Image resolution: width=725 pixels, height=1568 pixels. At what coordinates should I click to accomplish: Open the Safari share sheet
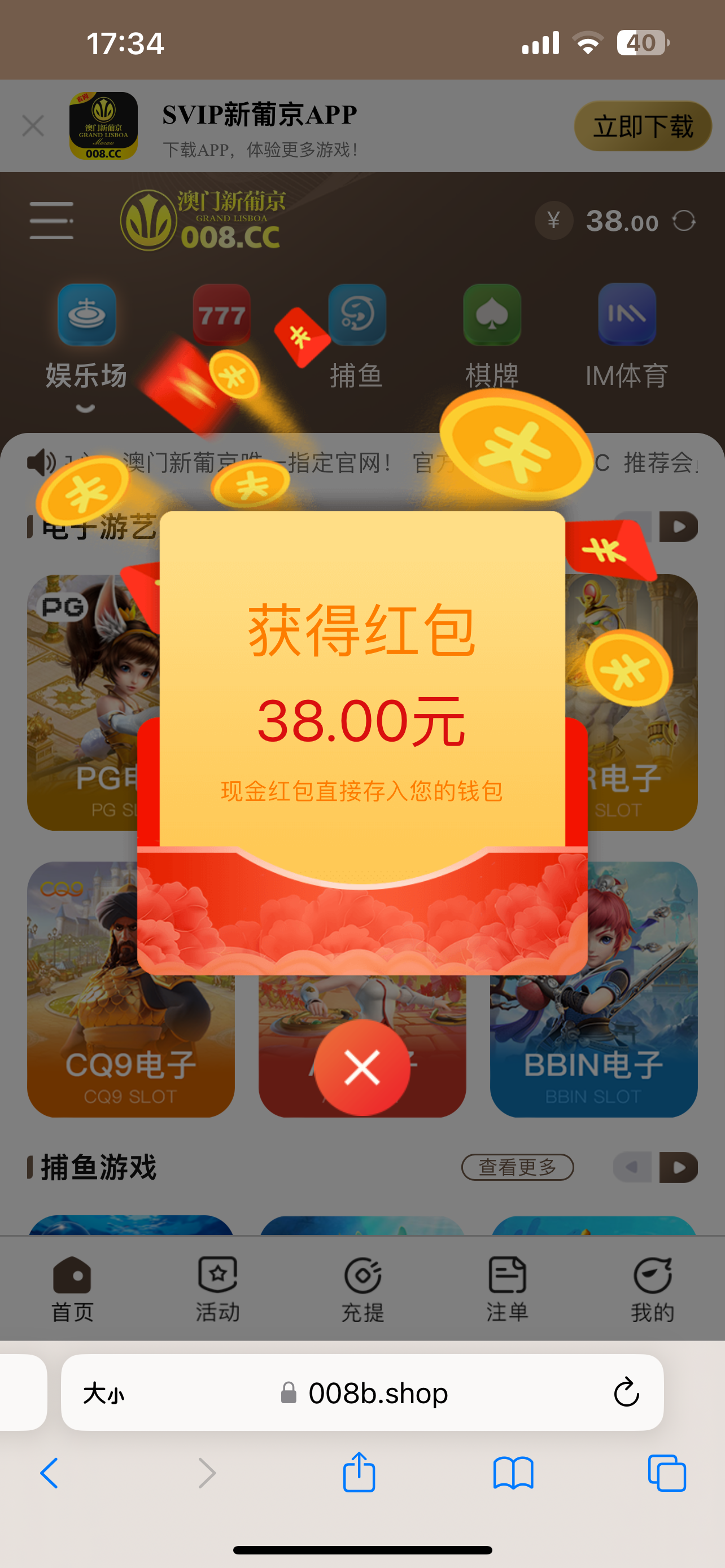(359, 1473)
